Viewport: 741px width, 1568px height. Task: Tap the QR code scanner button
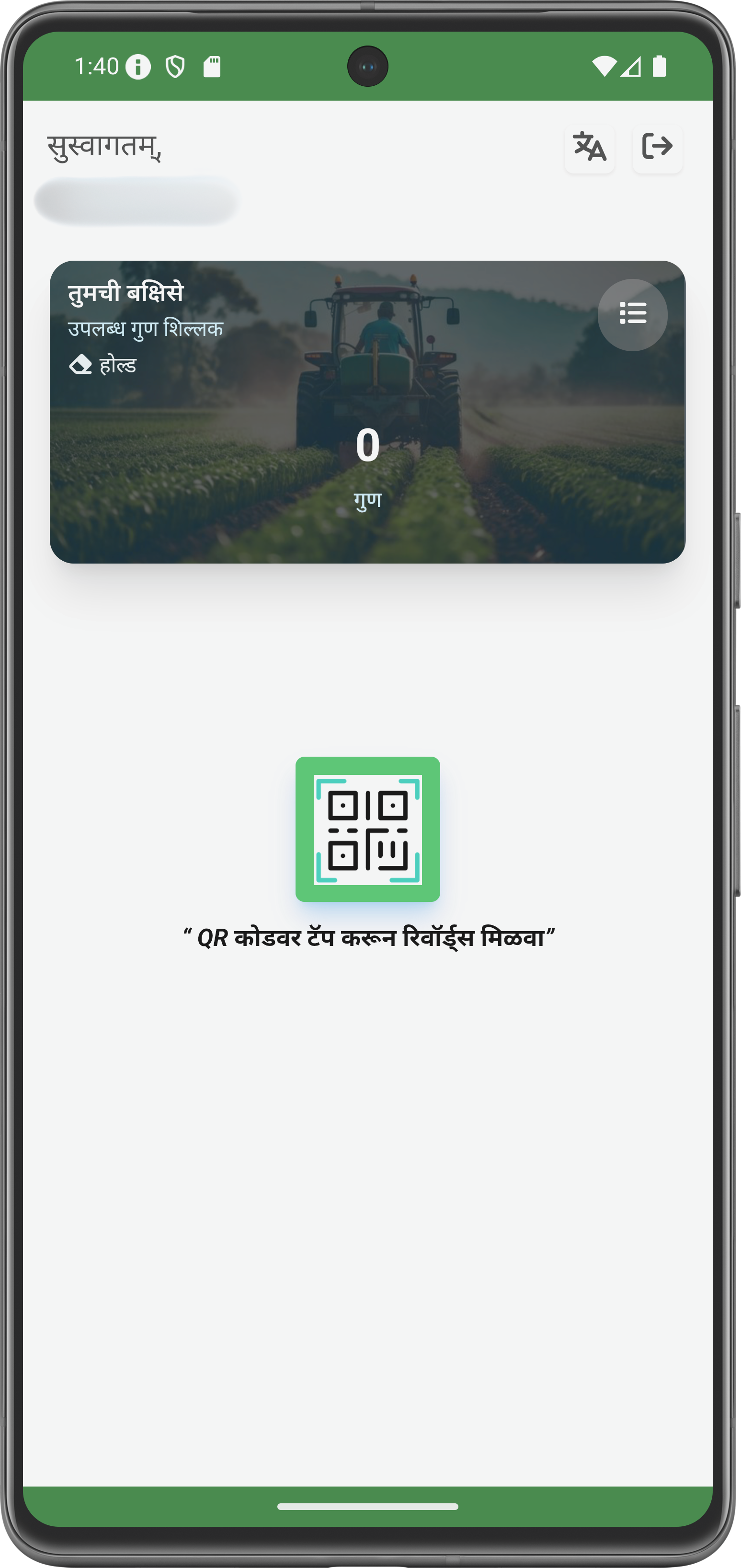coord(367,829)
